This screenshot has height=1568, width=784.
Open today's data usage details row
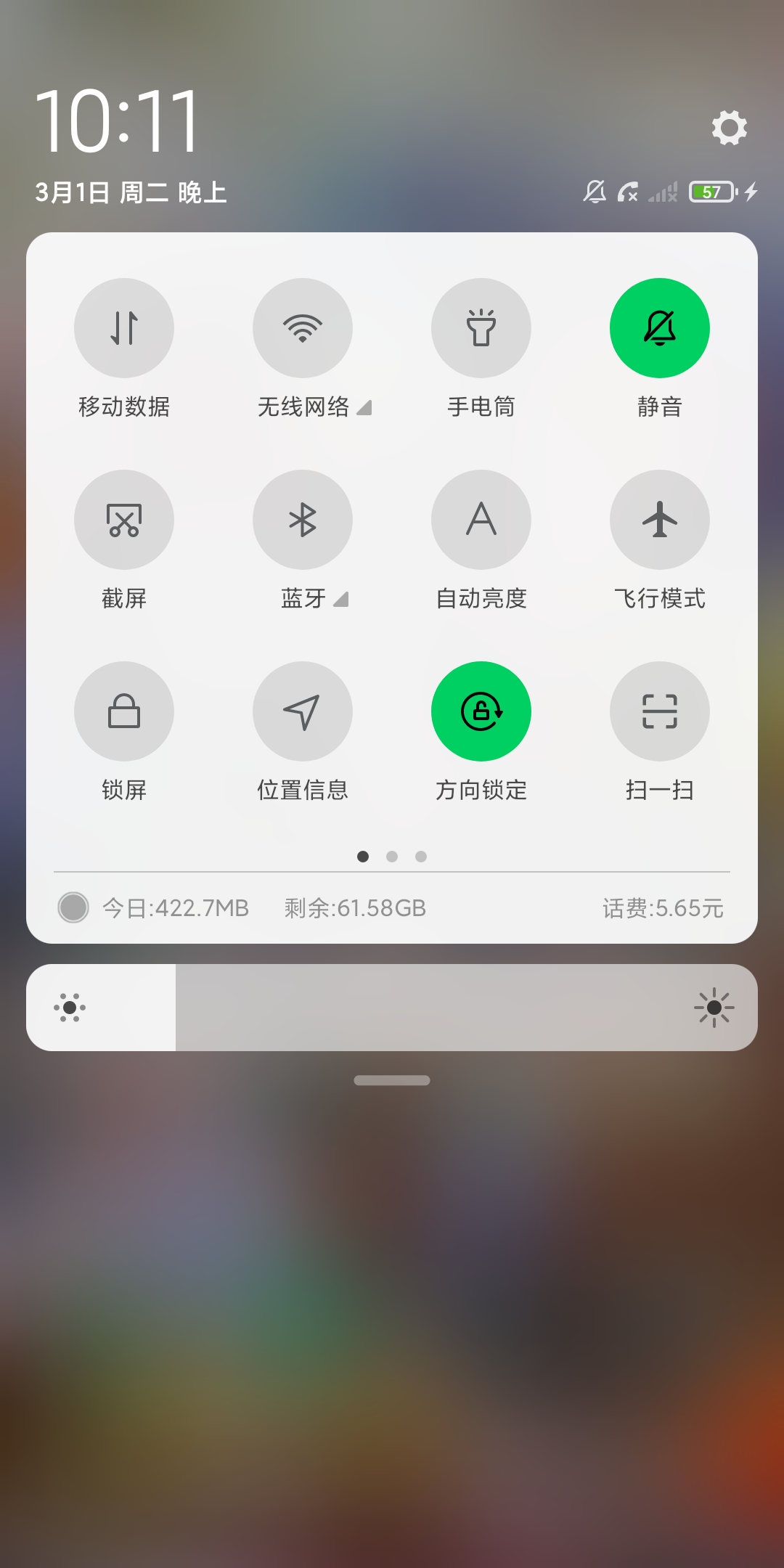392,907
